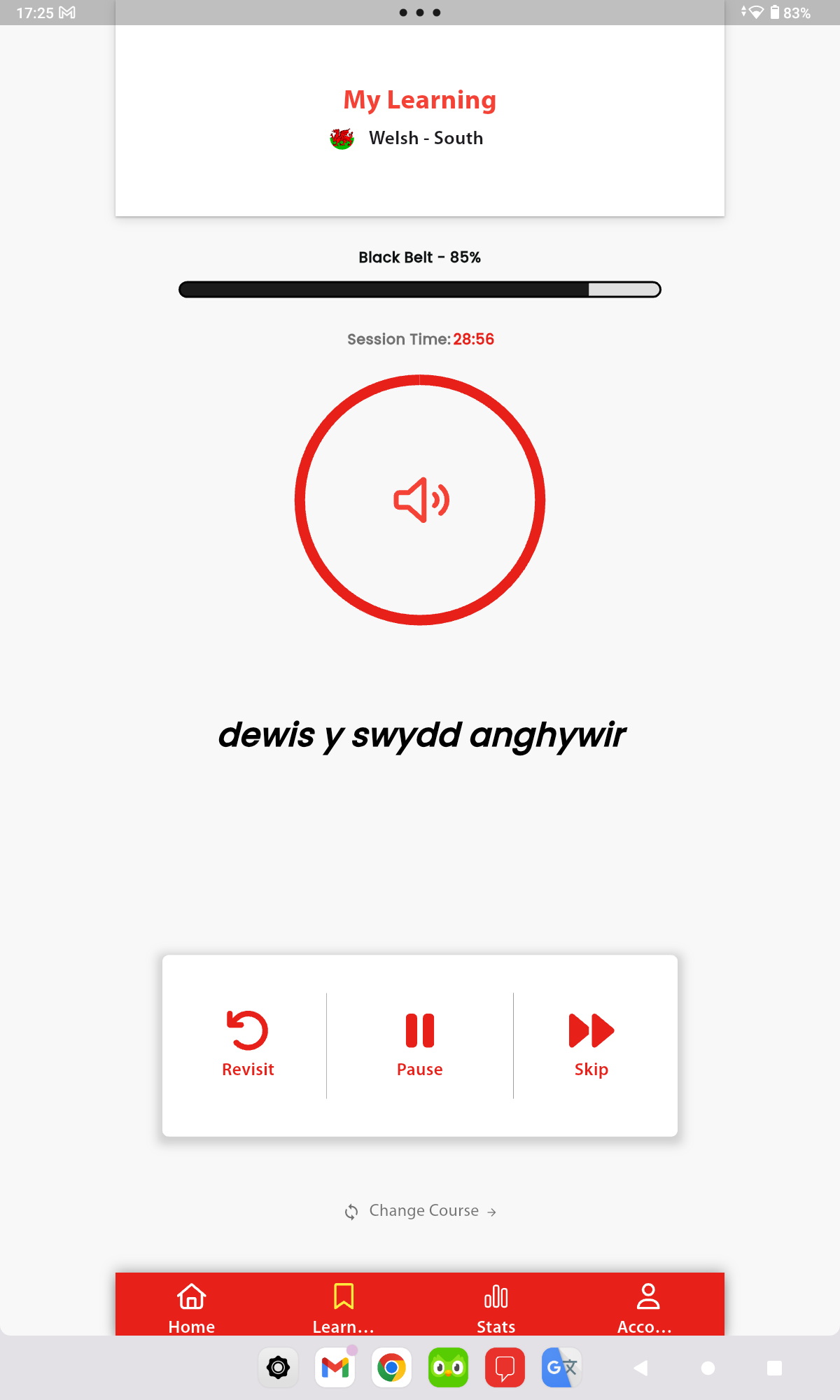Skip this phrase
840x1400 pixels.
pyautogui.click(x=591, y=1044)
